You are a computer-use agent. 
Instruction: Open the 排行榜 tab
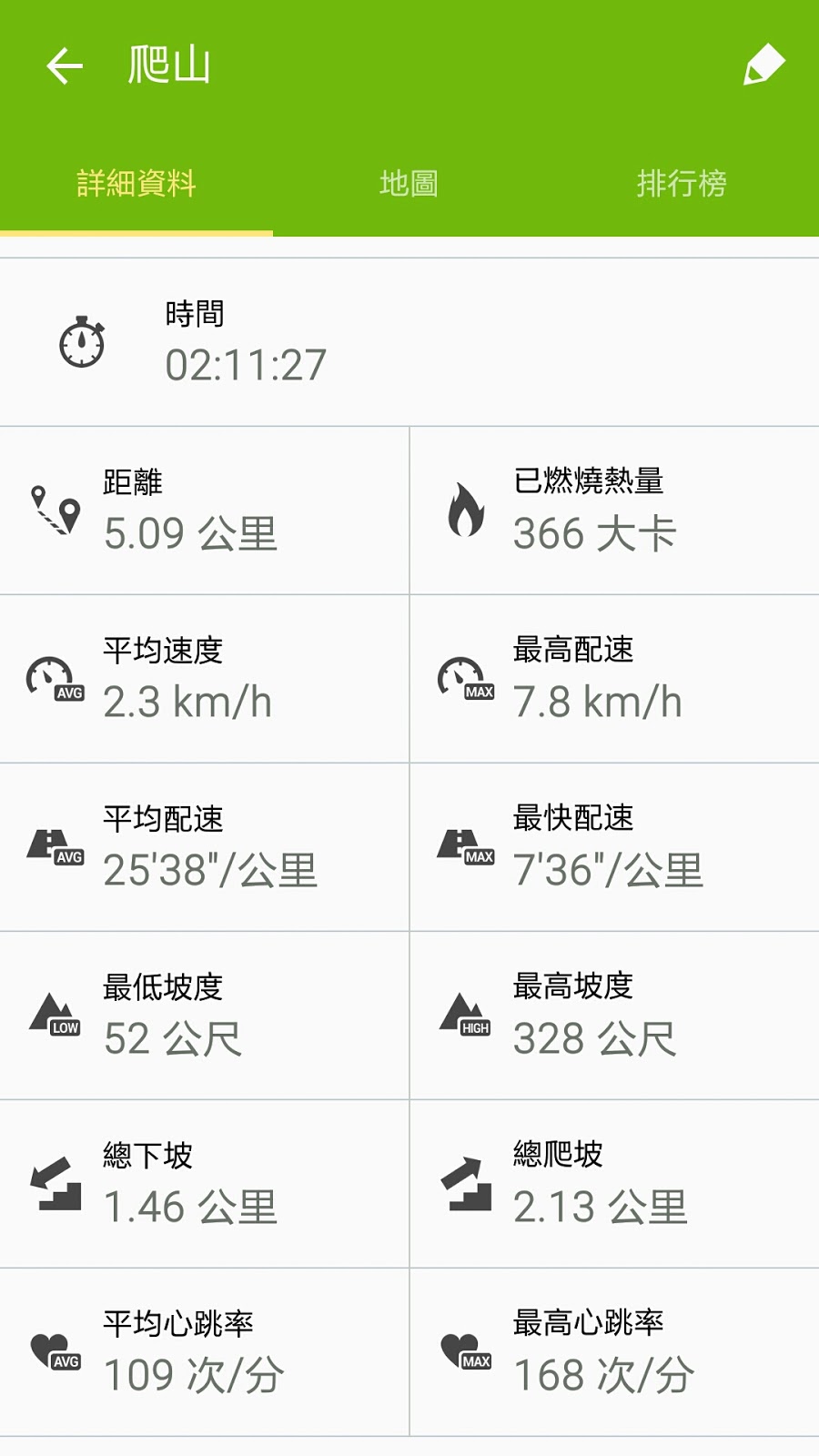click(682, 184)
